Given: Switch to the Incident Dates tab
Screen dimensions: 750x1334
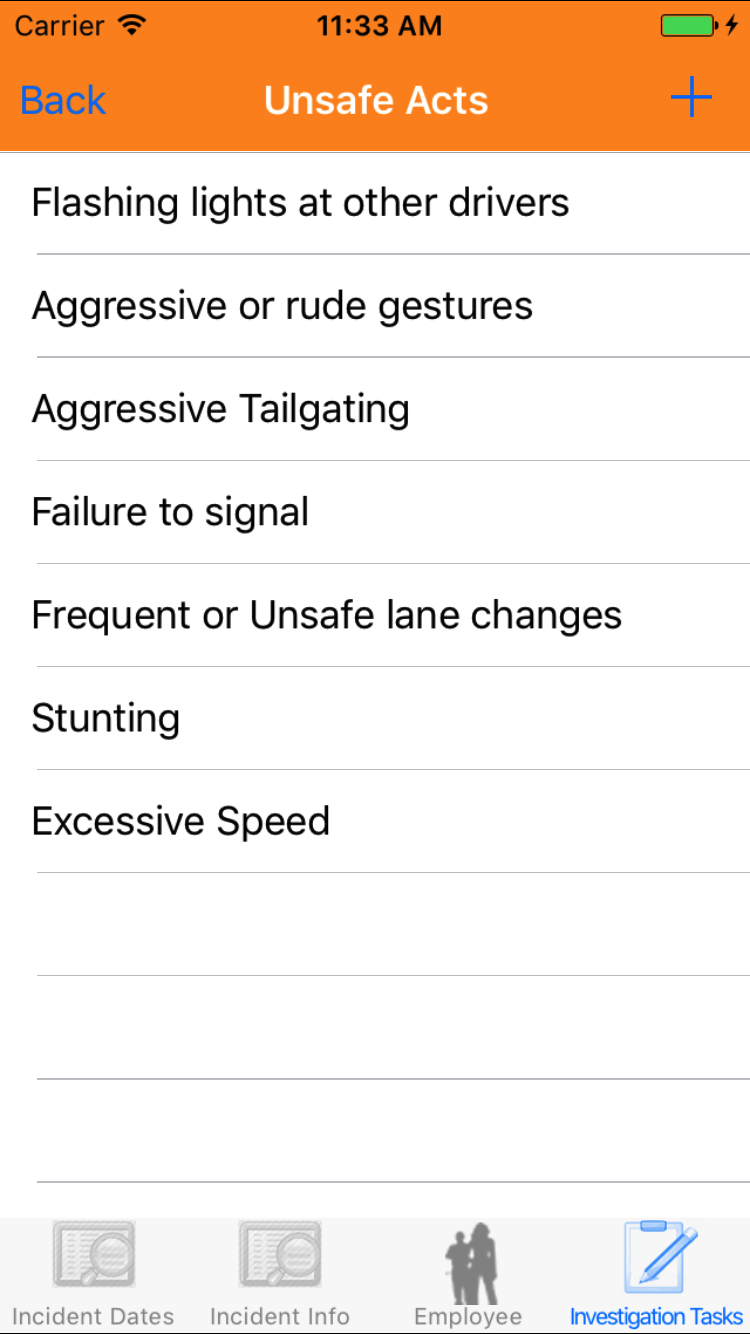Looking at the screenshot, I should click(93, 1274).
